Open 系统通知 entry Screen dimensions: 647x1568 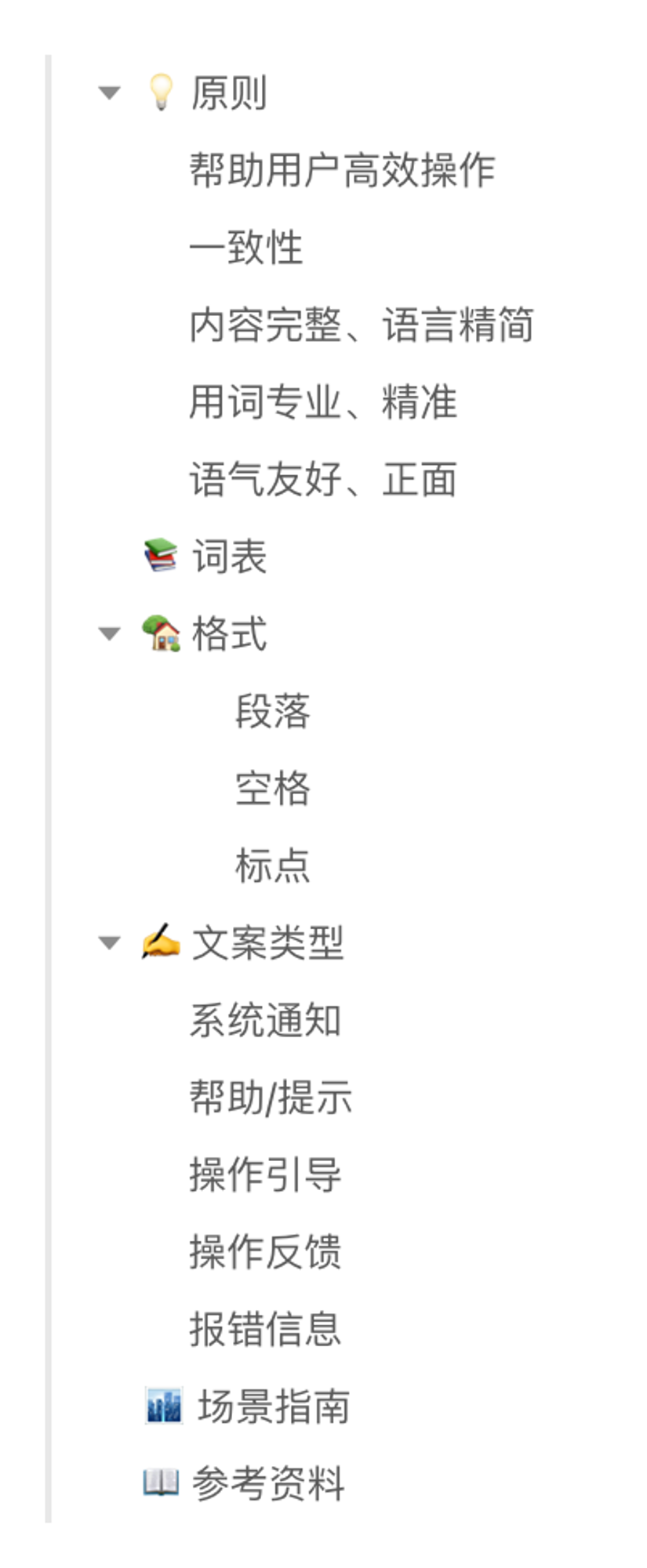(265, 1020)
